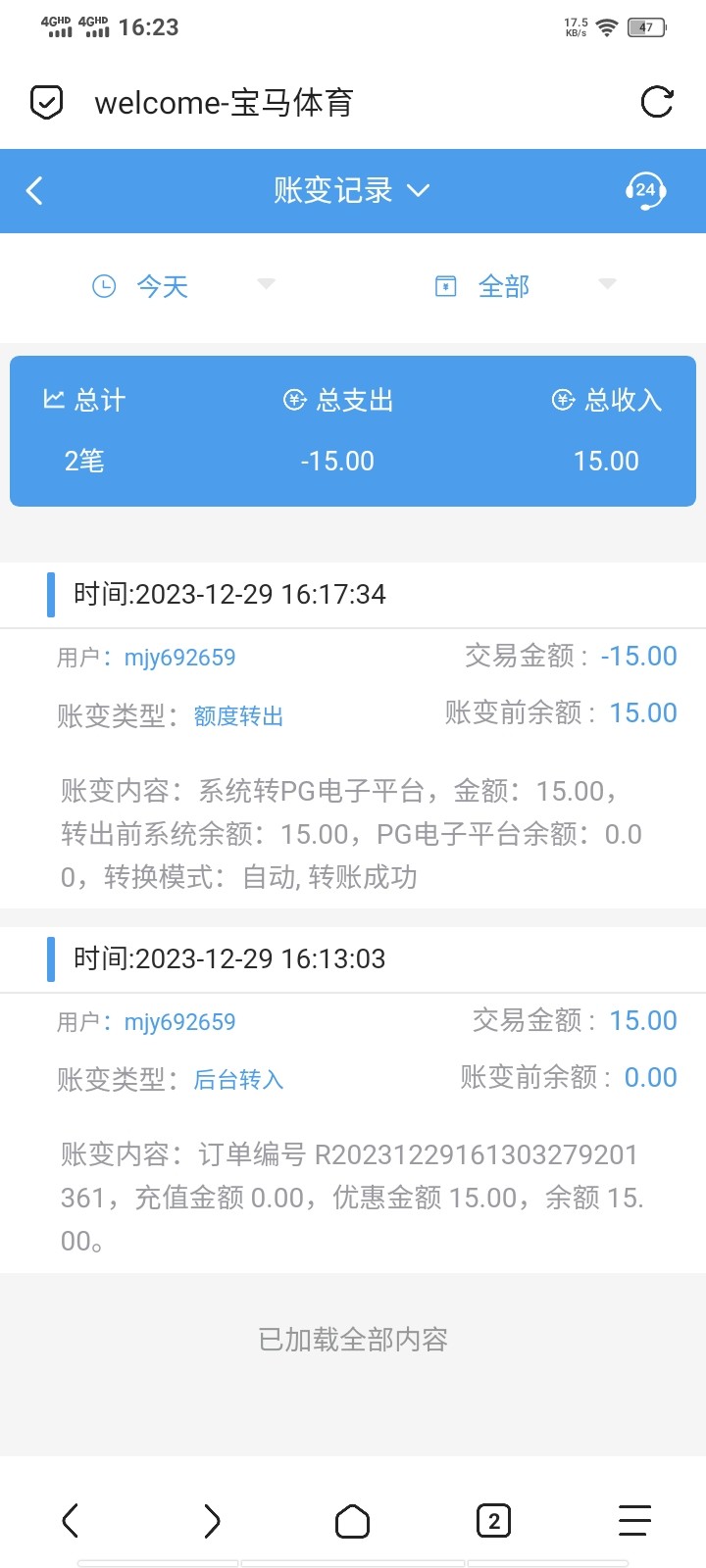706x1568 pixels.
Task: Tap the browser forward arrow in the bottom bar
Action: point(212,1520)
